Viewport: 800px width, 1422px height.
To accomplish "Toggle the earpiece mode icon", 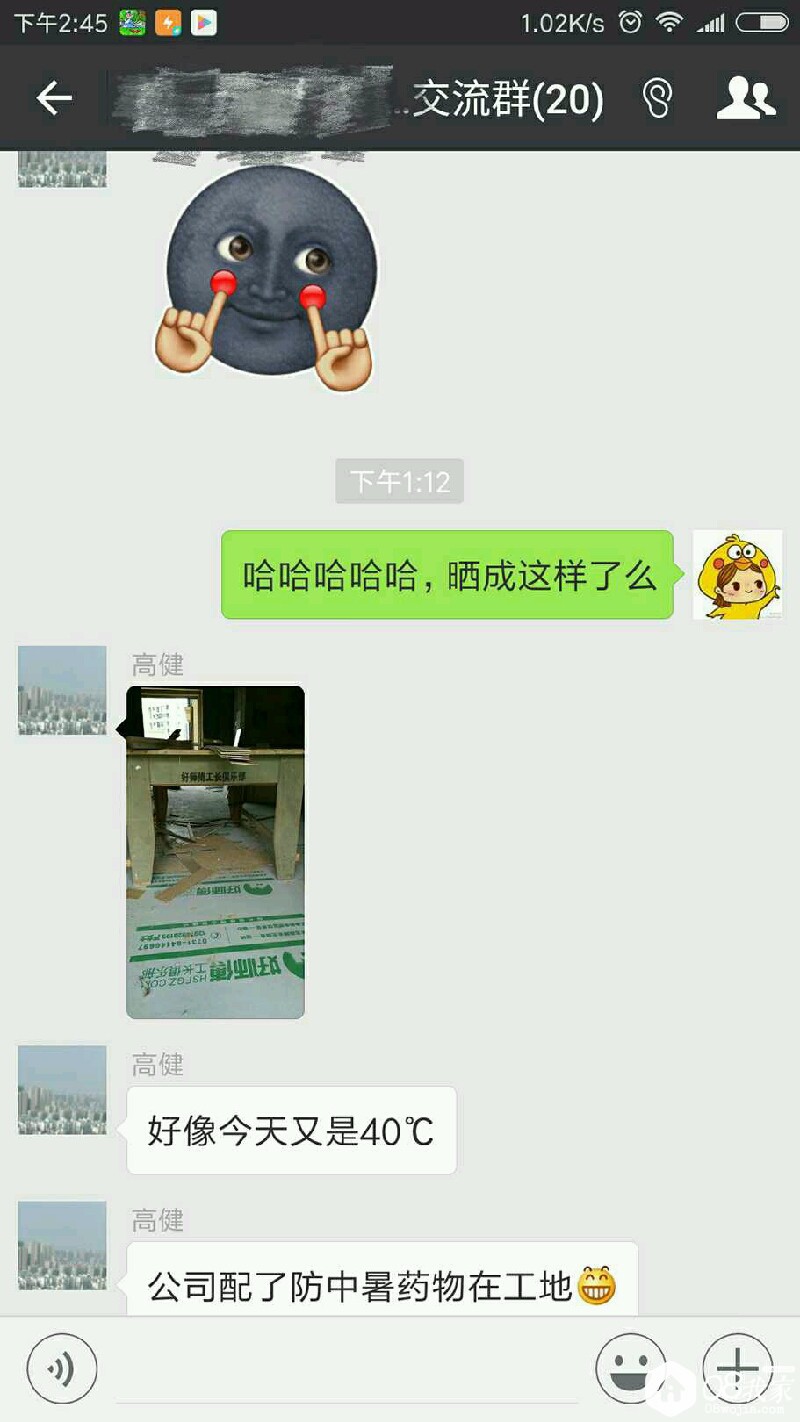I will [x=657, y=98].
